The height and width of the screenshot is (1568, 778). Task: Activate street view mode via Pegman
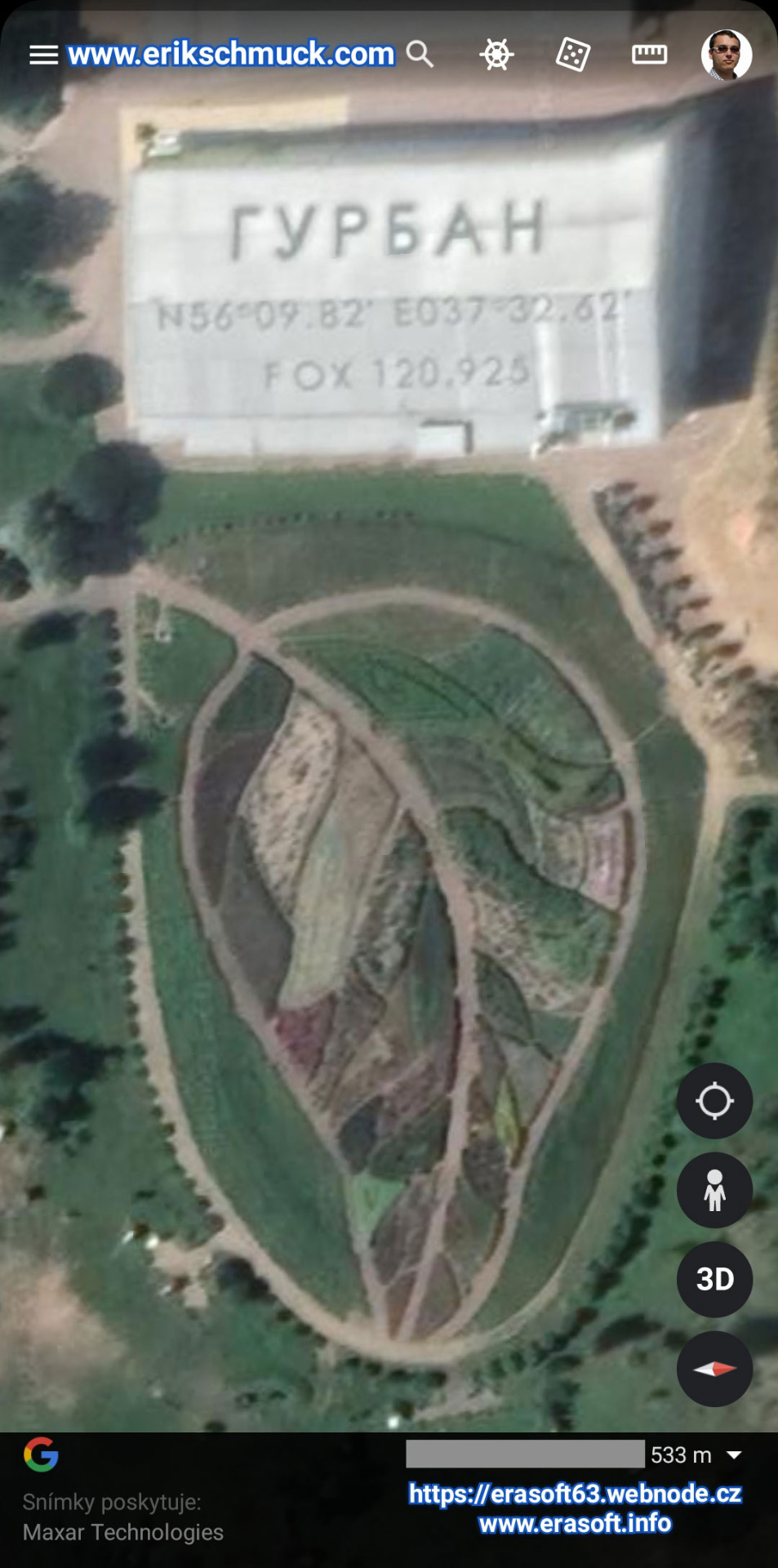(x=714, y=1190)
